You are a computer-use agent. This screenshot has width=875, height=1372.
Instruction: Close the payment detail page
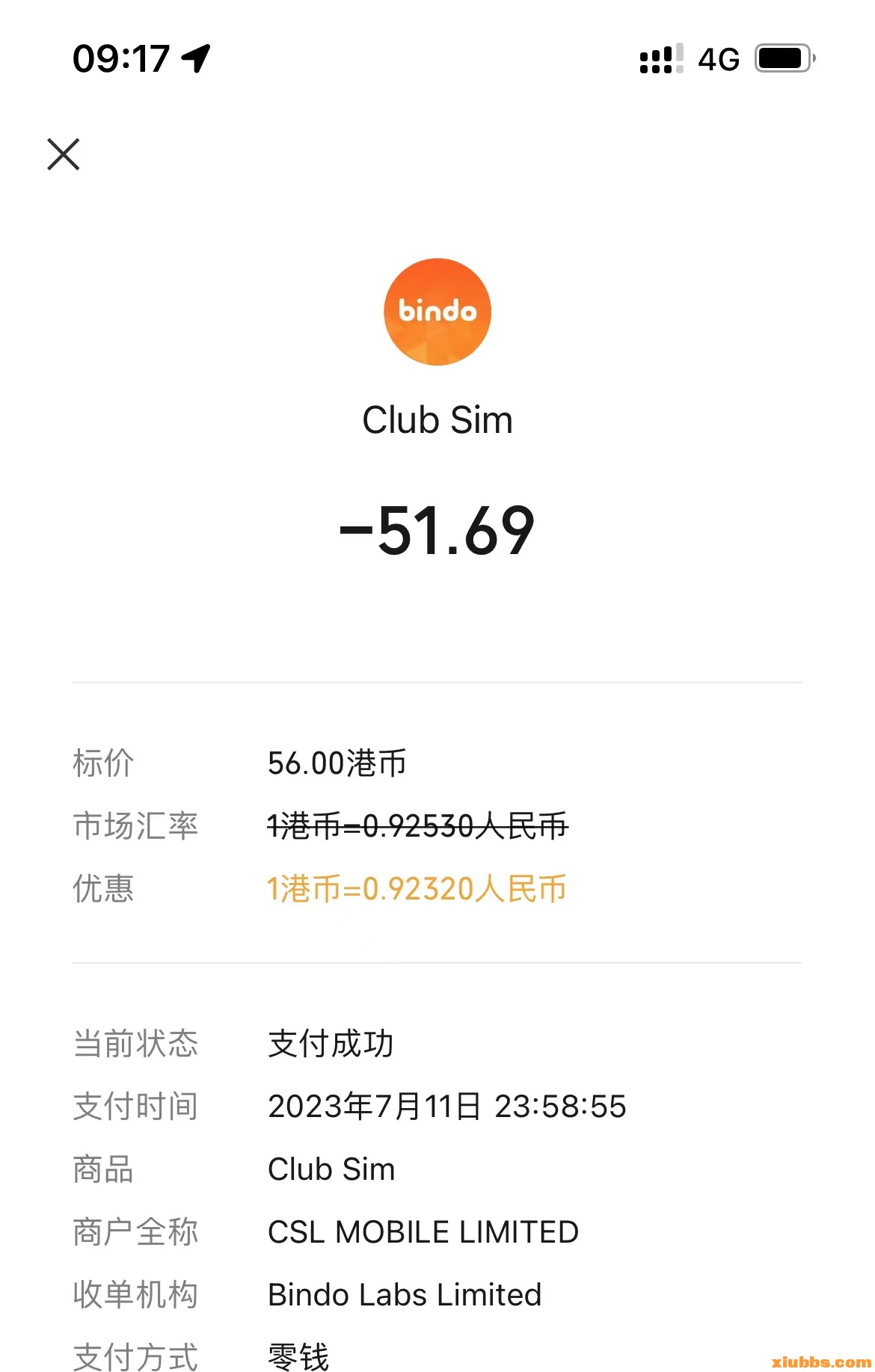click(x=64, y=154)
